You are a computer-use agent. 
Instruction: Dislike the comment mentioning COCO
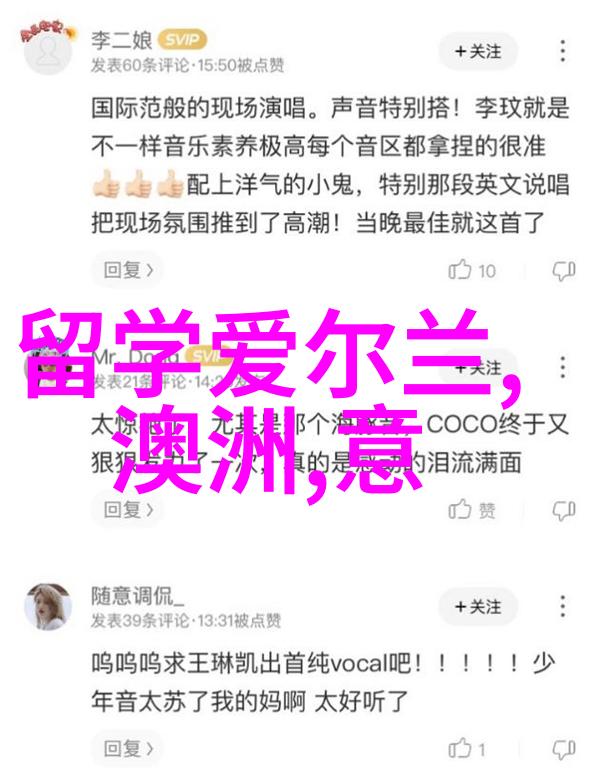[563, 509]
